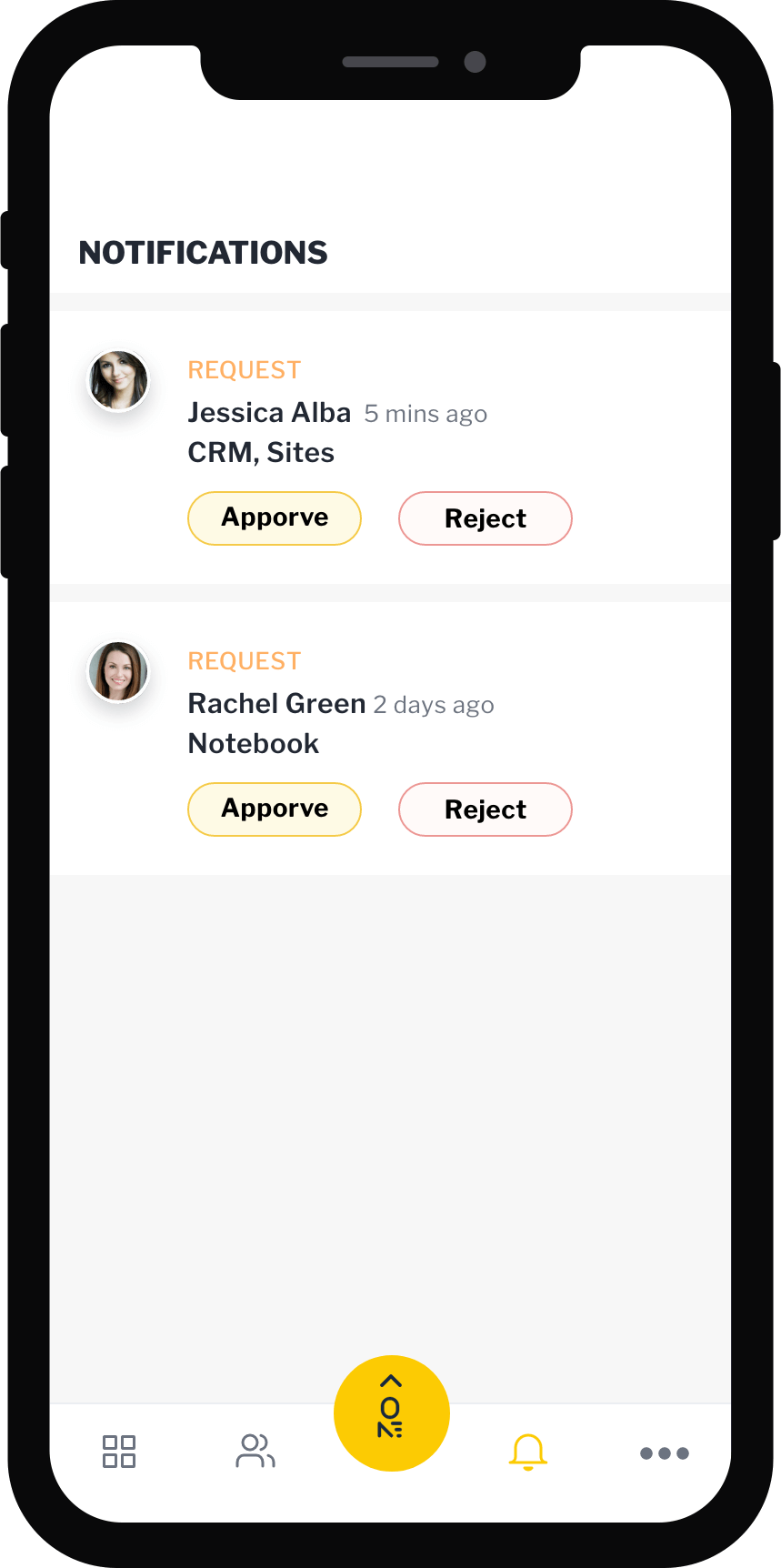Viewport: 781px width, 1568px height.
Task: Open Jessica Alba's profile picture
Action: coord(118,381)
